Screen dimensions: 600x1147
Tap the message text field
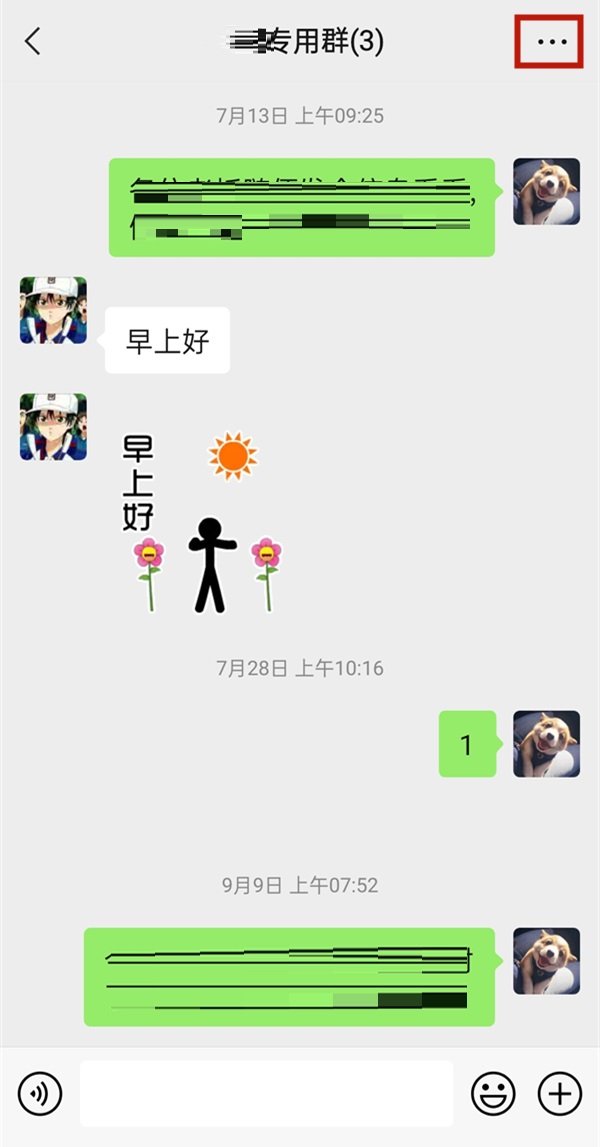(x=266, y=1094)
